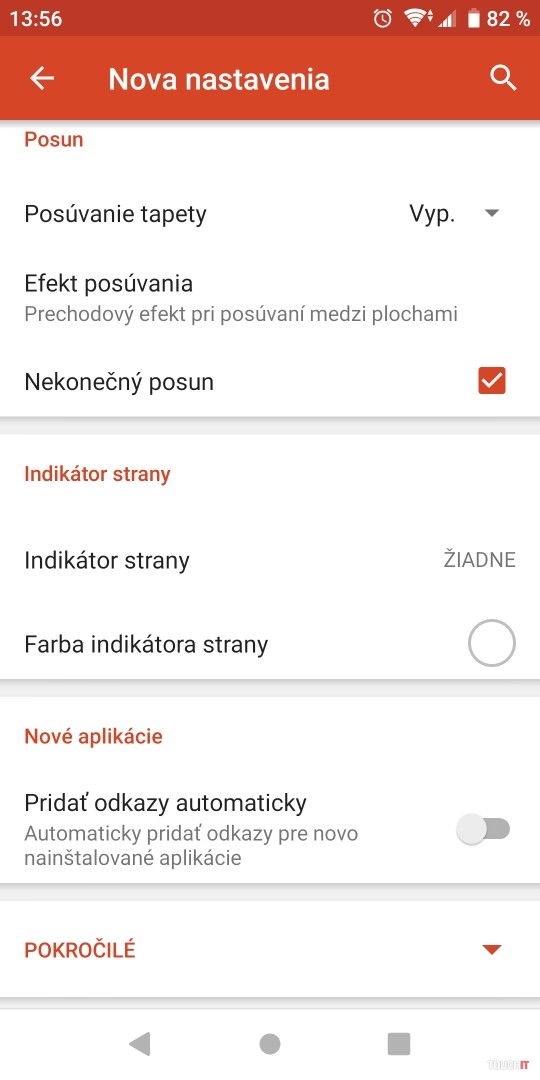540x1080 pixels.
Task: Open Efekt posúvania settings
Action: point(270,298)
